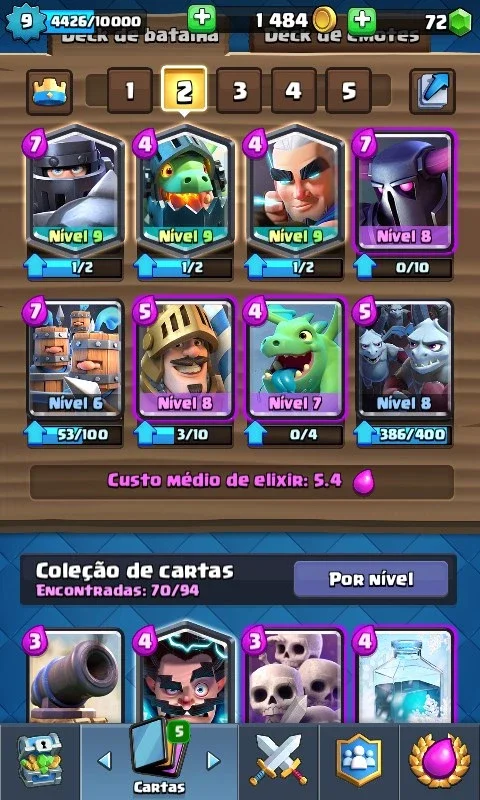Select the Cannon card in collection
The image size is (480, 800).
point(75,677)
